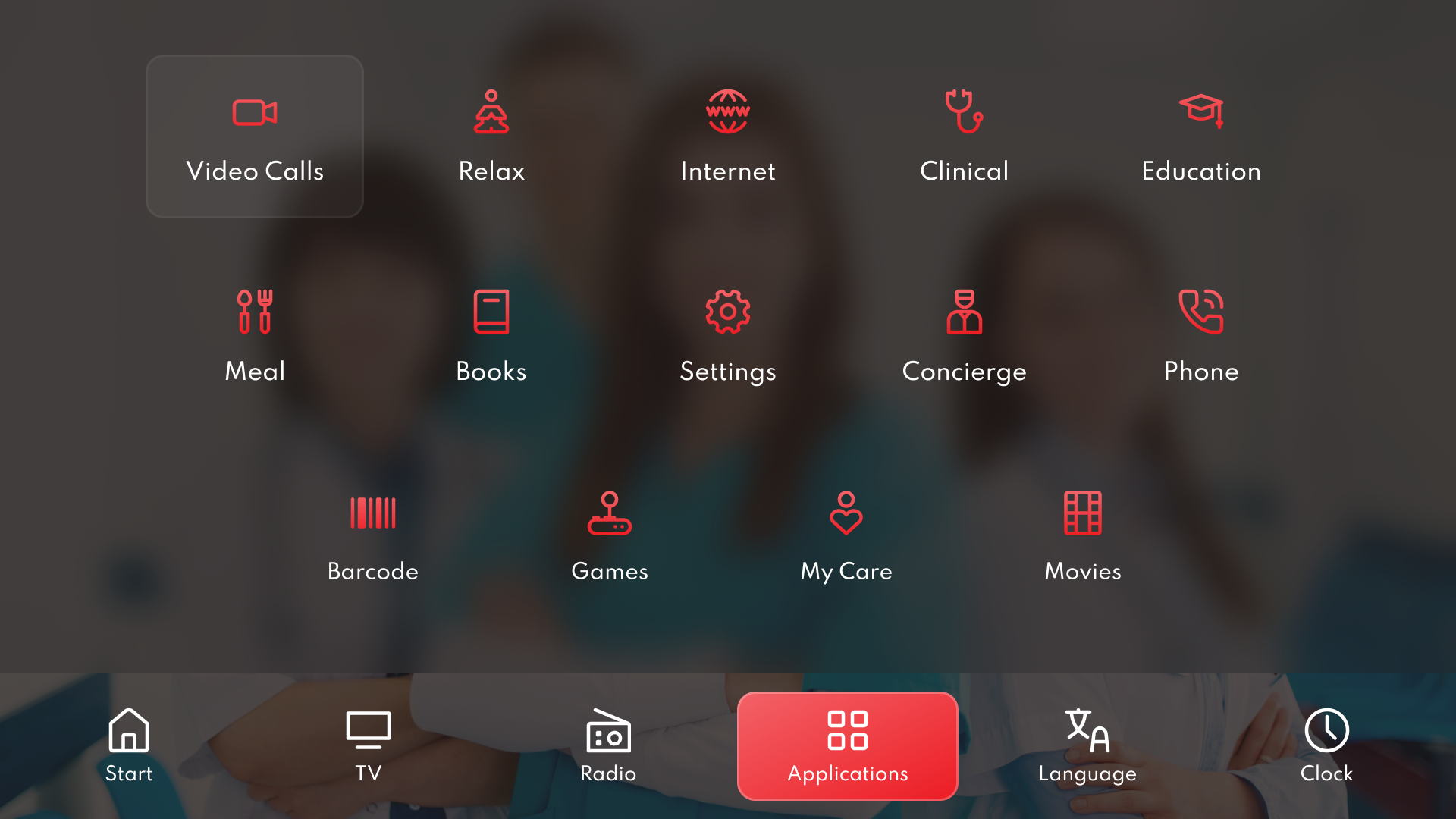Select the Applications tab
The width and height of the screenshot is (1456, 819).
[848, 746]
